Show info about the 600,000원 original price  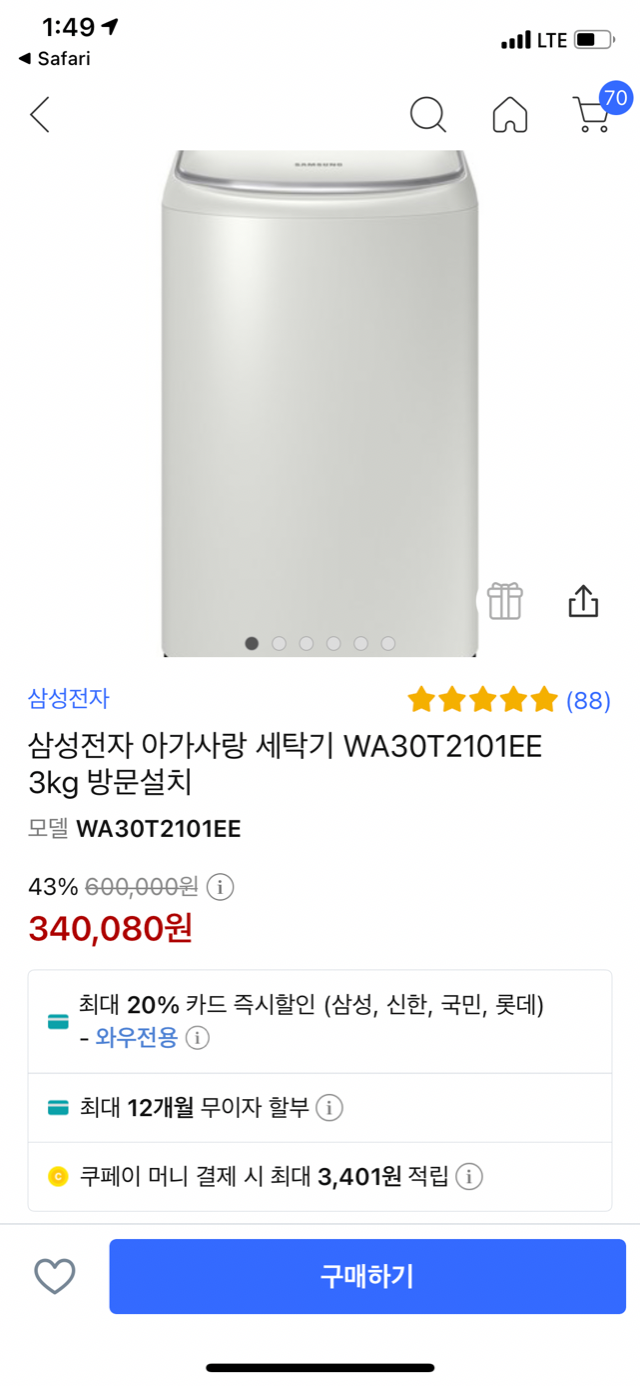220,887
